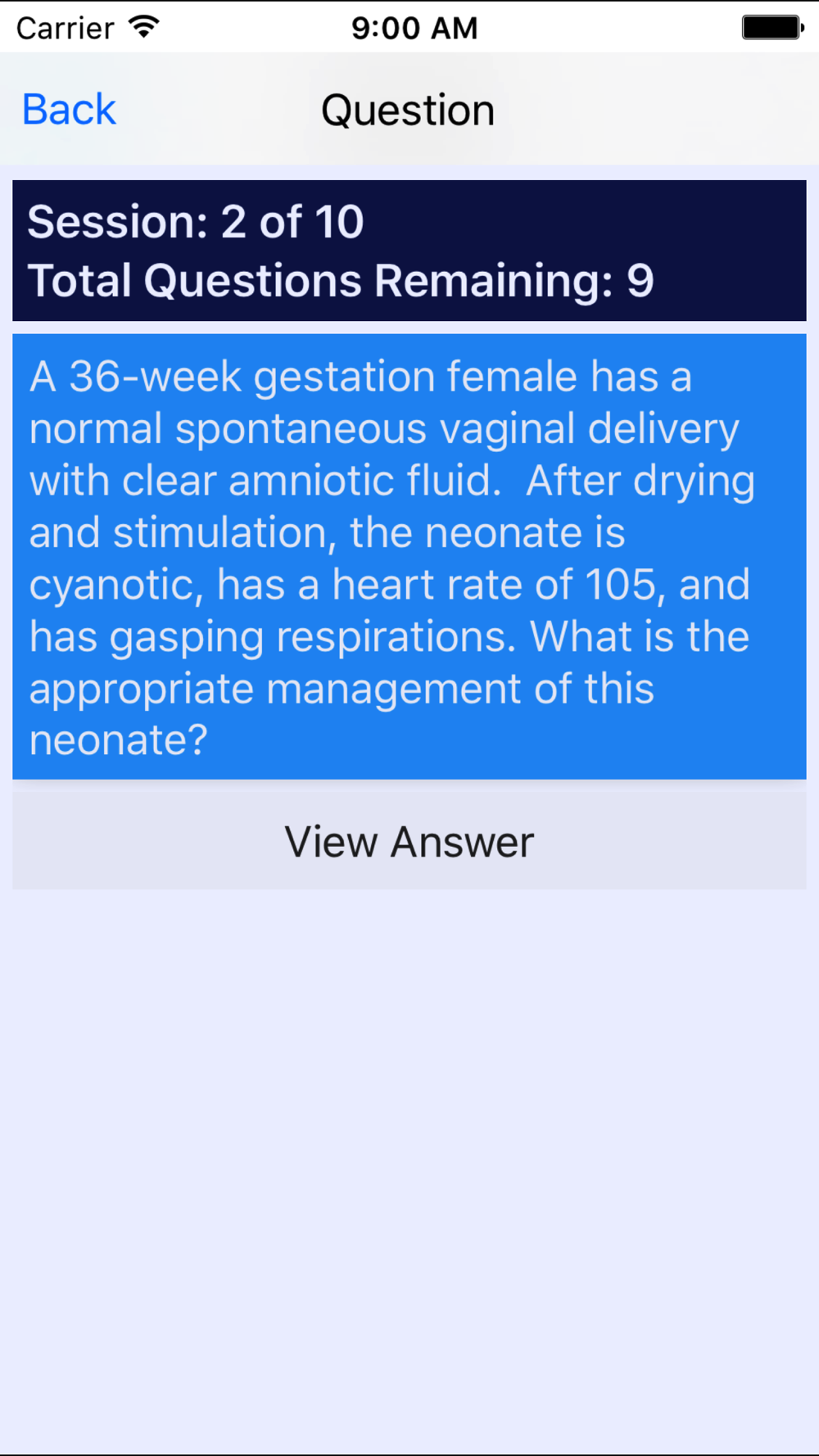This screenshot has height=1456, width=819.
Task: Go back using the Back button
Action: tap(70, 110)
